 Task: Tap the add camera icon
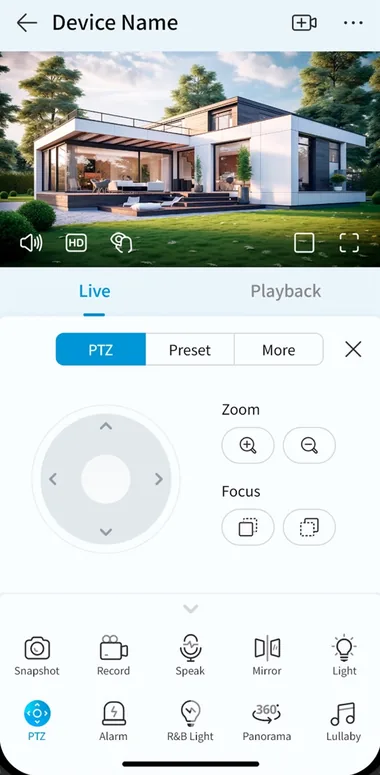point(304,23)
